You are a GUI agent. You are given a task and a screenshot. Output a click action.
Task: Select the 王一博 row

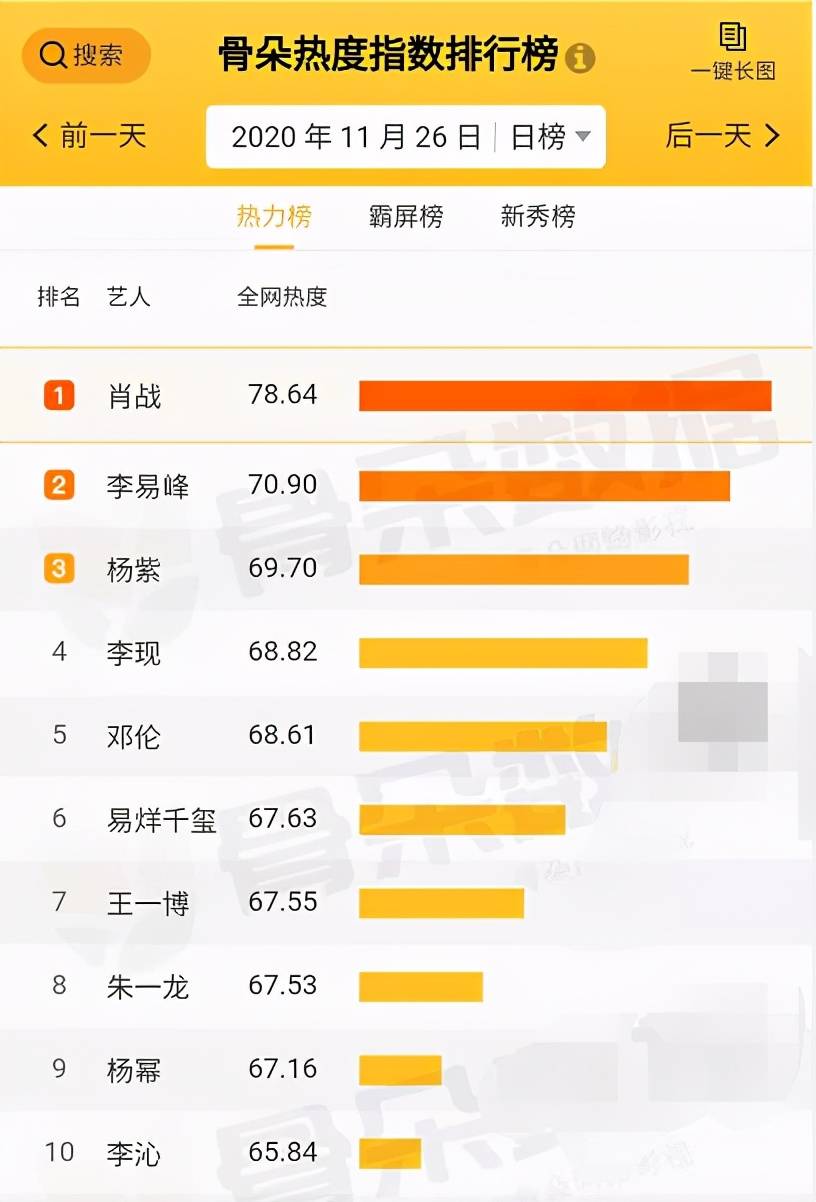click(x=148, y=904)
